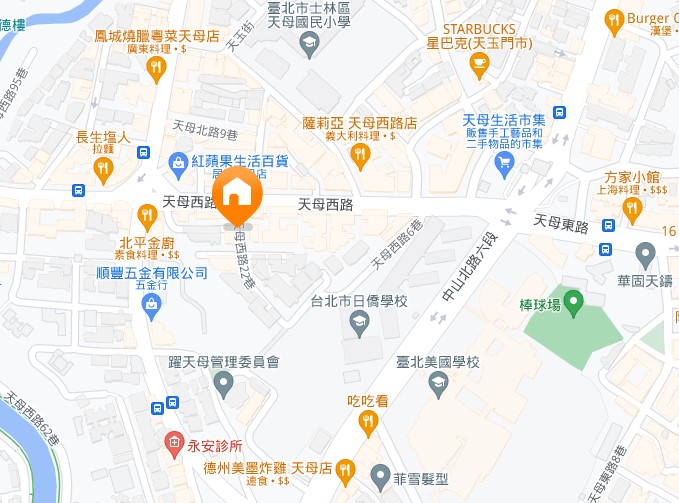
Task: Open the 臺北美國學校 school pin
Action: pos(438,381)
